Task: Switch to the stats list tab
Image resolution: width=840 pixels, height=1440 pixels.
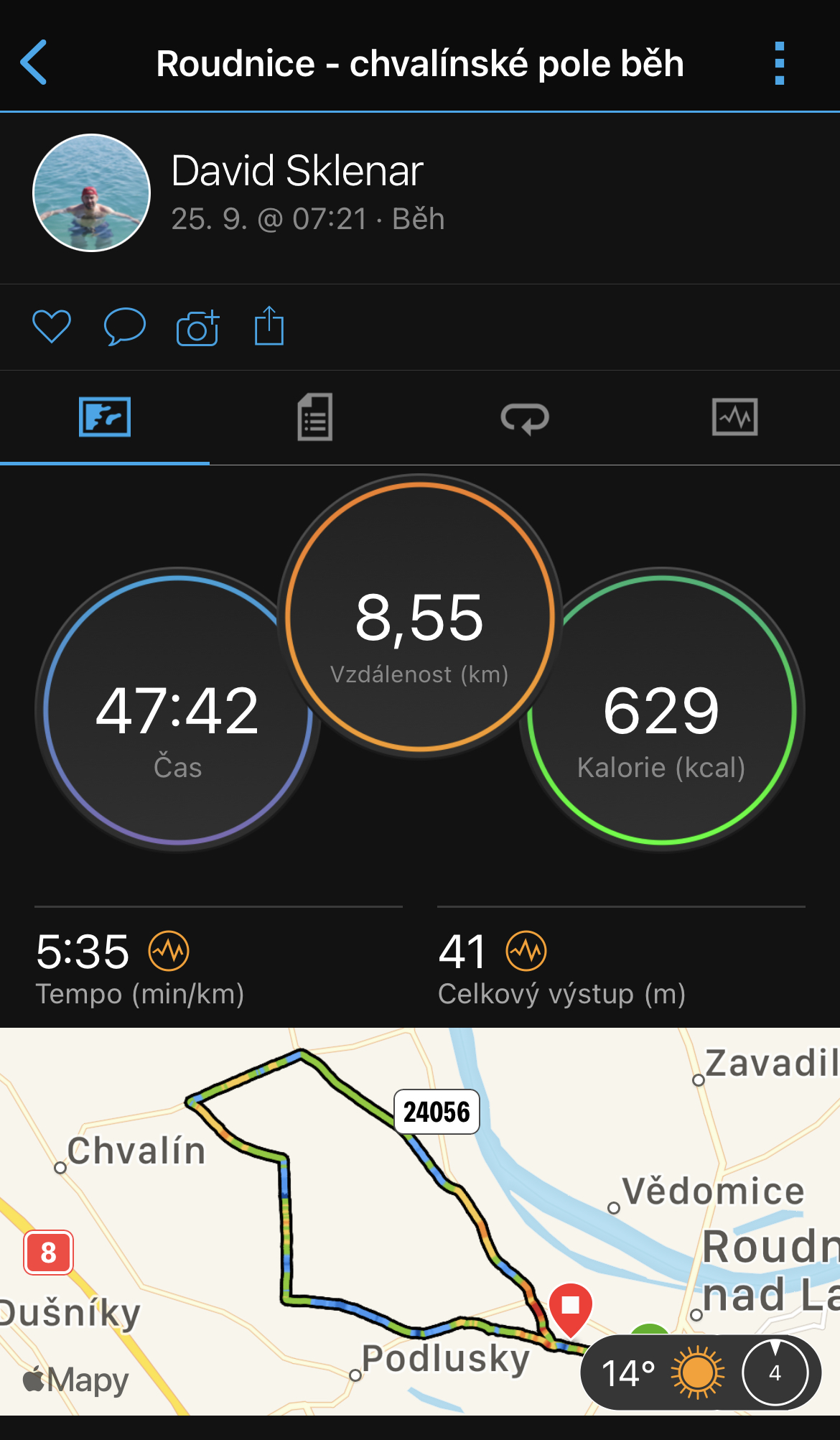Action: coord(314,417)
